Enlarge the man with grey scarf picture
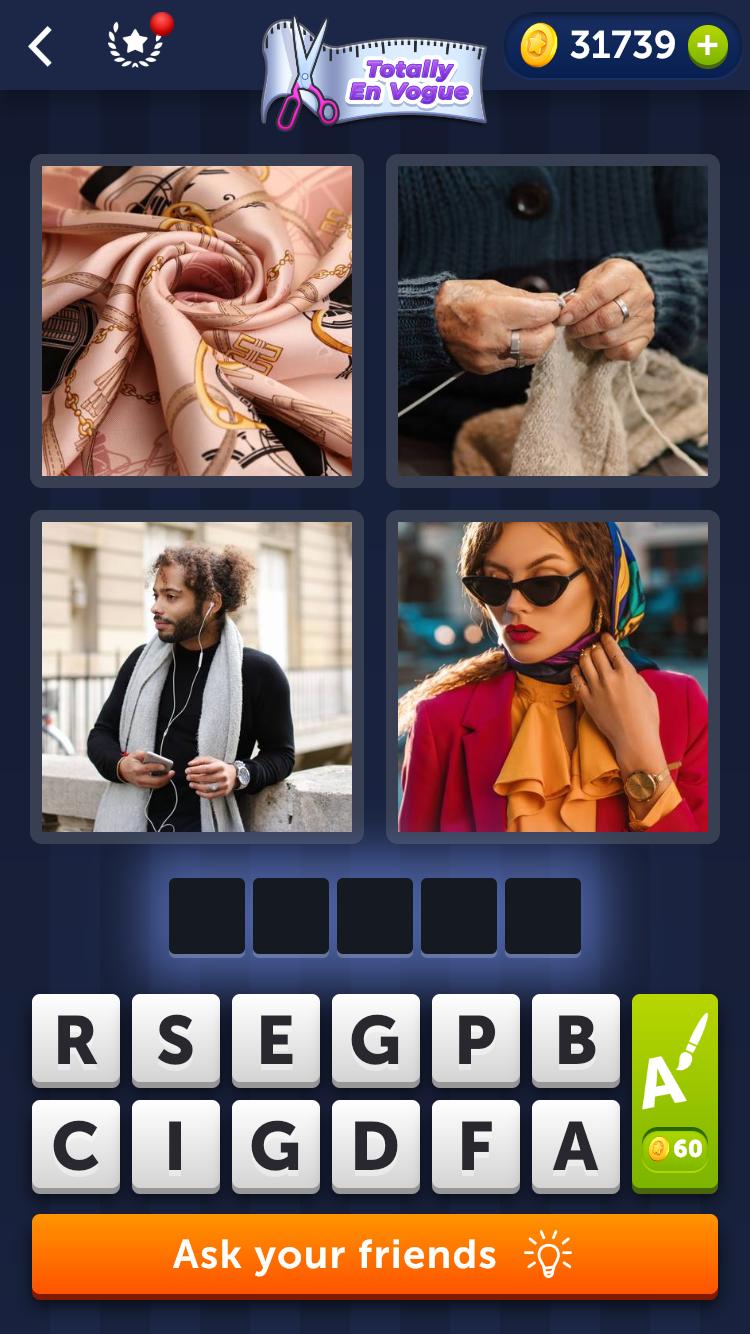 (197, 677)
